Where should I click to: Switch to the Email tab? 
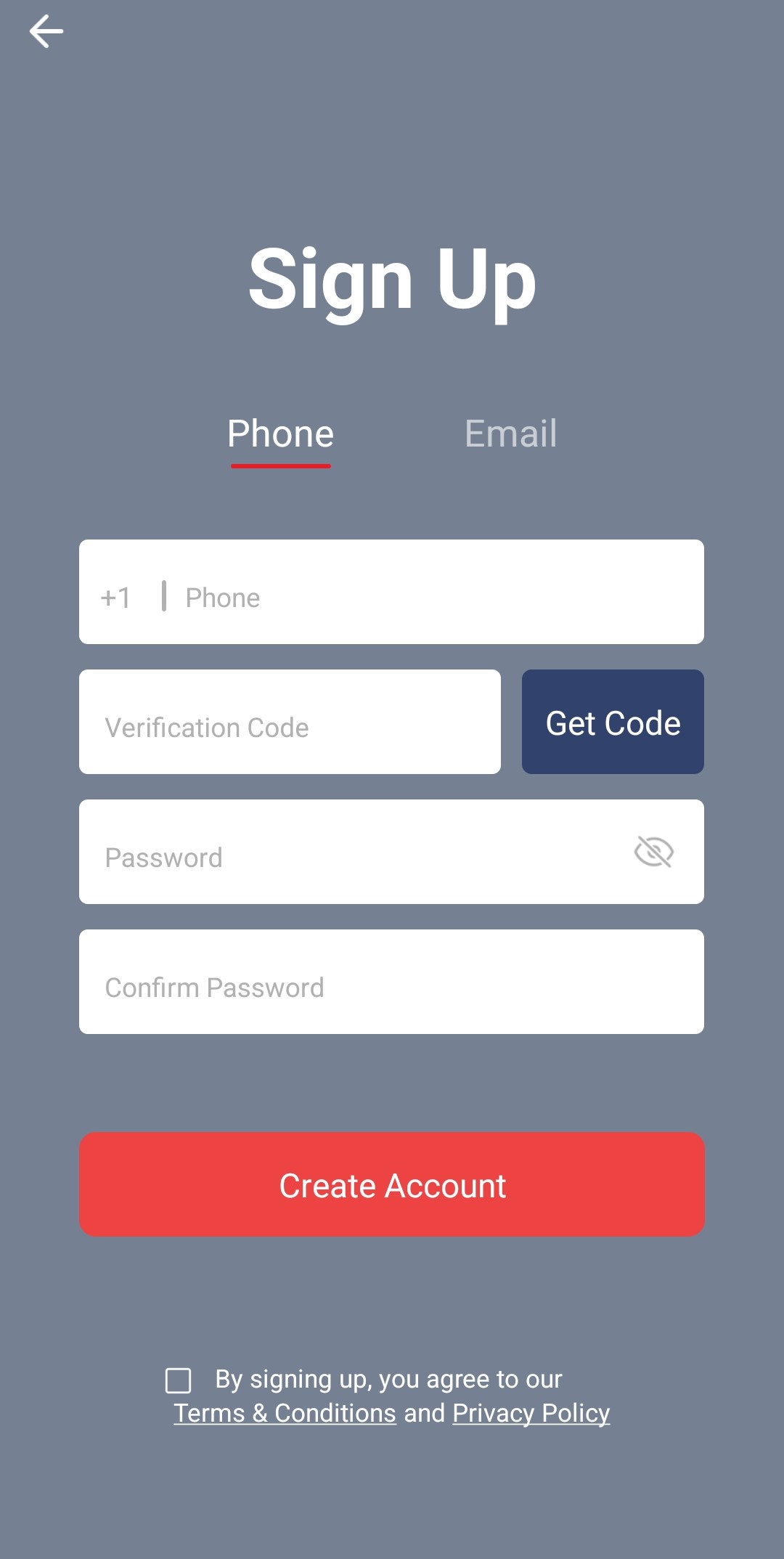point(510,433)
